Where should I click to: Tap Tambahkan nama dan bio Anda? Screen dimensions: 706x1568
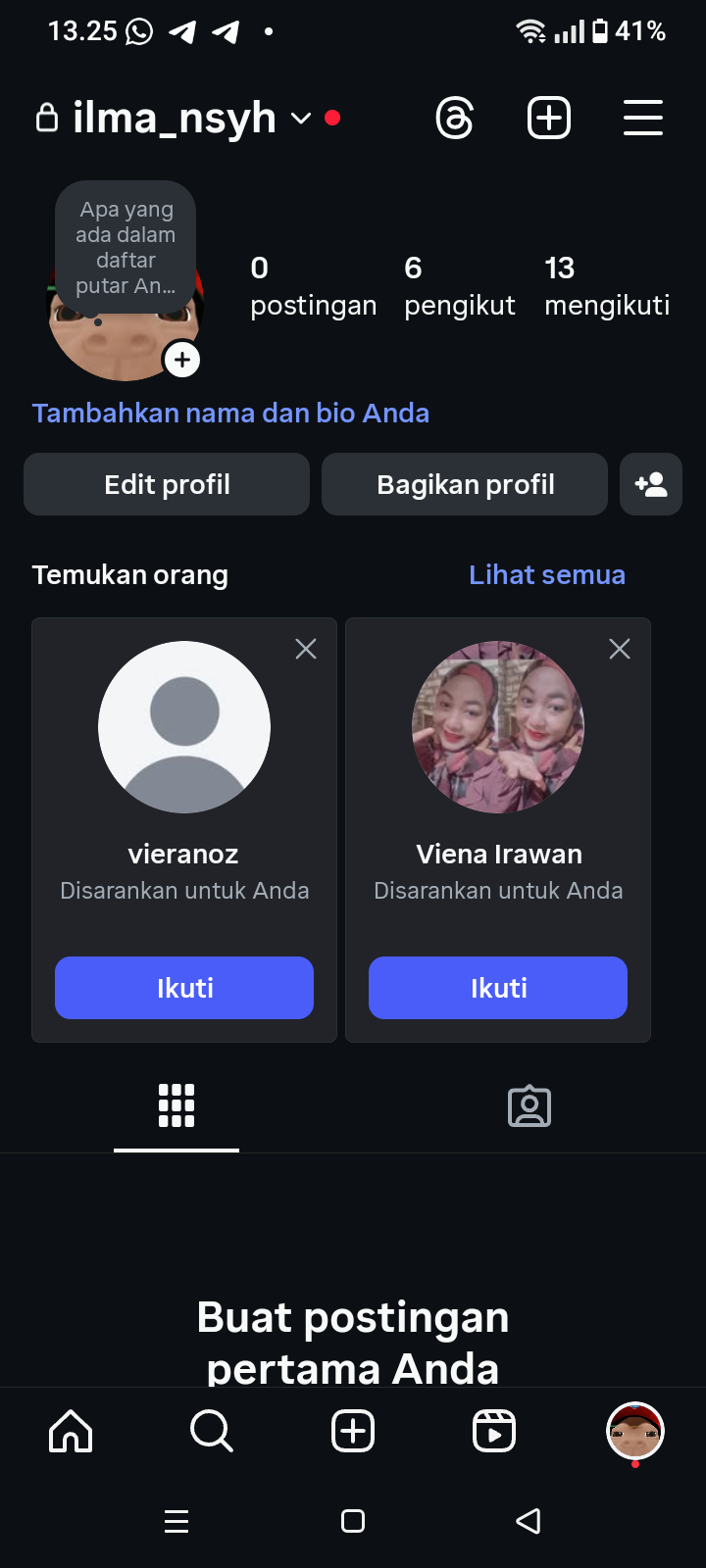[x=230, y=413]
